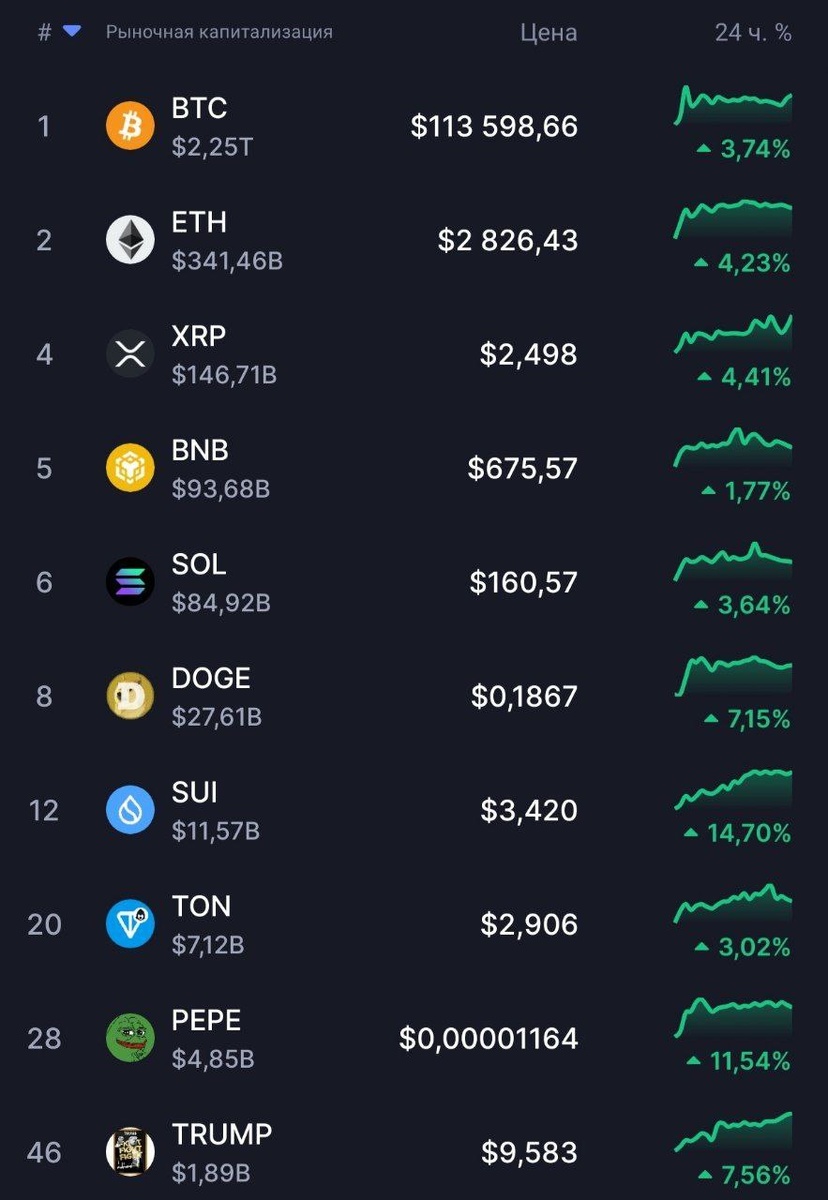The width and height of the screenshot is (828, 1200).
Task: Sort list by rank number column
Action: [x=45, y=32]
